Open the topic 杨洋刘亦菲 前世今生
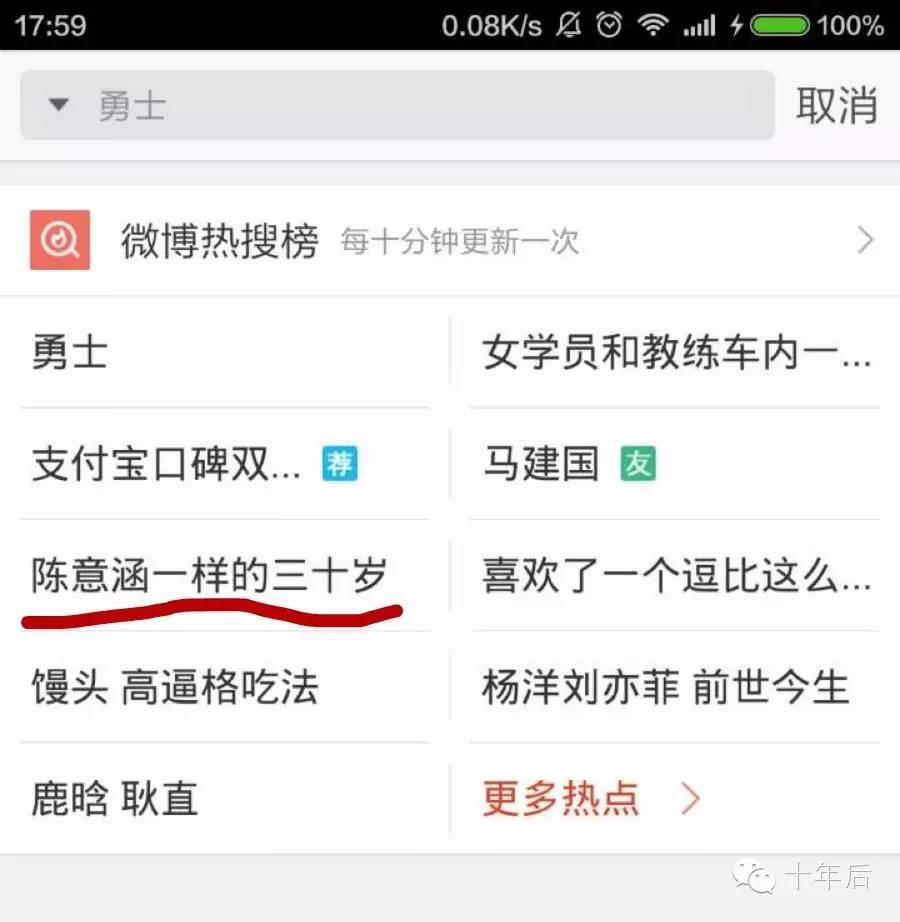 (665, 688)
